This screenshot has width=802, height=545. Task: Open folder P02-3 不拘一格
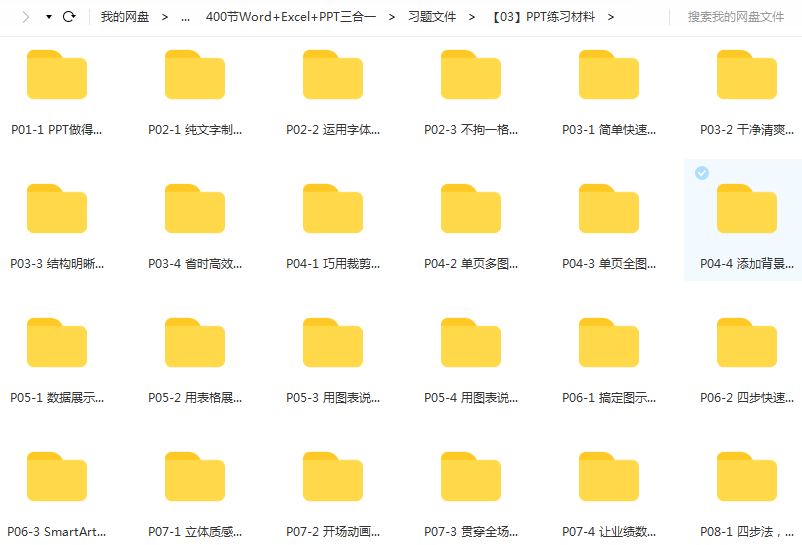pyautogui.click(x=471, y=75)
